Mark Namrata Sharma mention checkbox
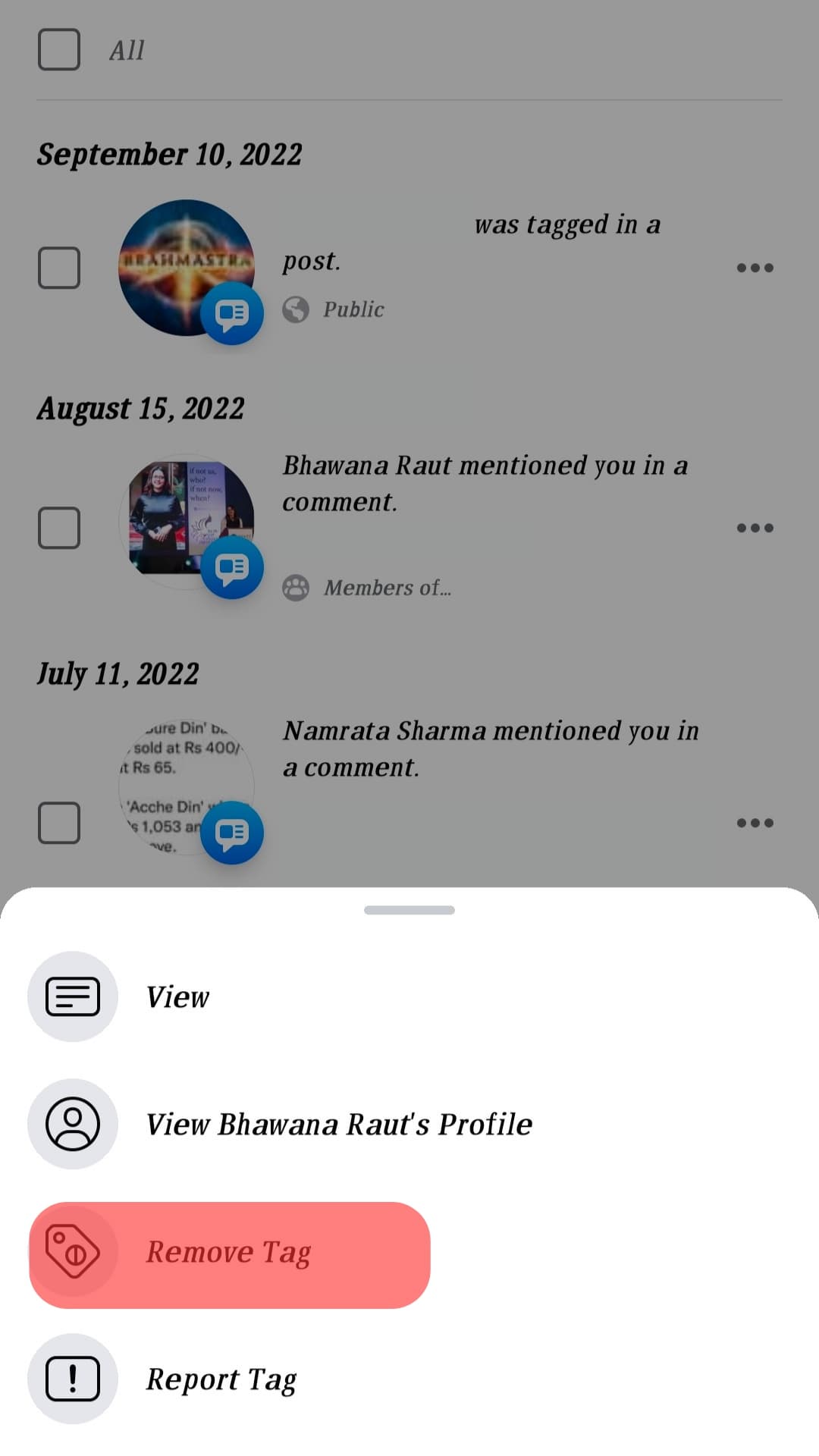 [59, 823]
